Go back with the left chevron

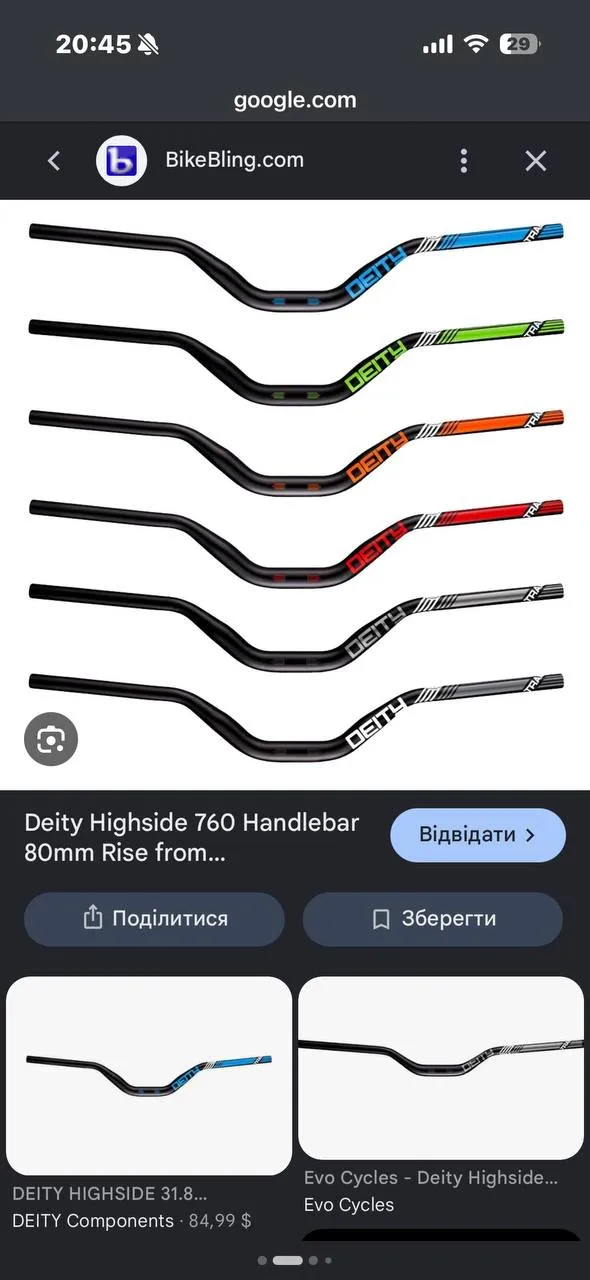click(54, 160)
